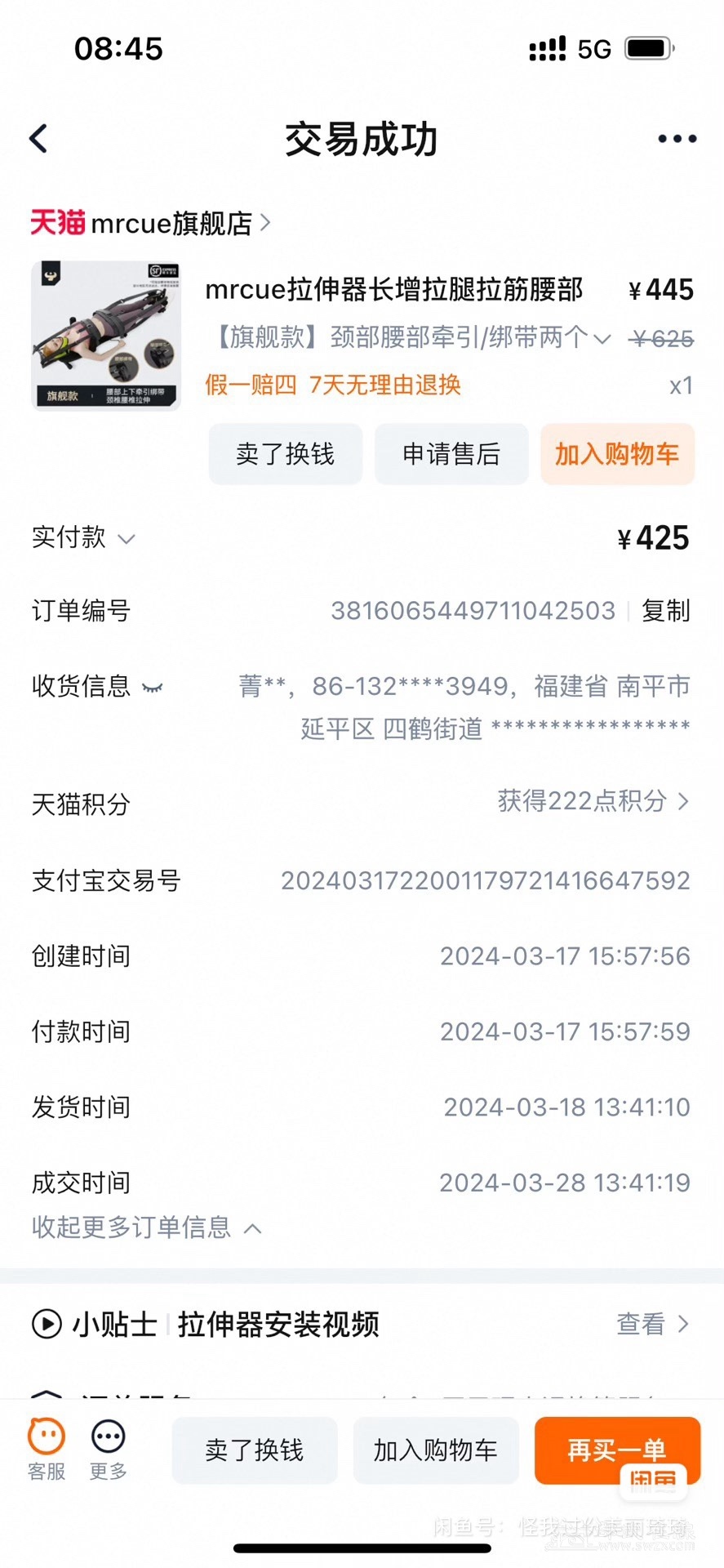Viewport: 724px width, 1568px height.
Task: Tap 卖了换钱 under the product
Action: (x=285, y=454)
